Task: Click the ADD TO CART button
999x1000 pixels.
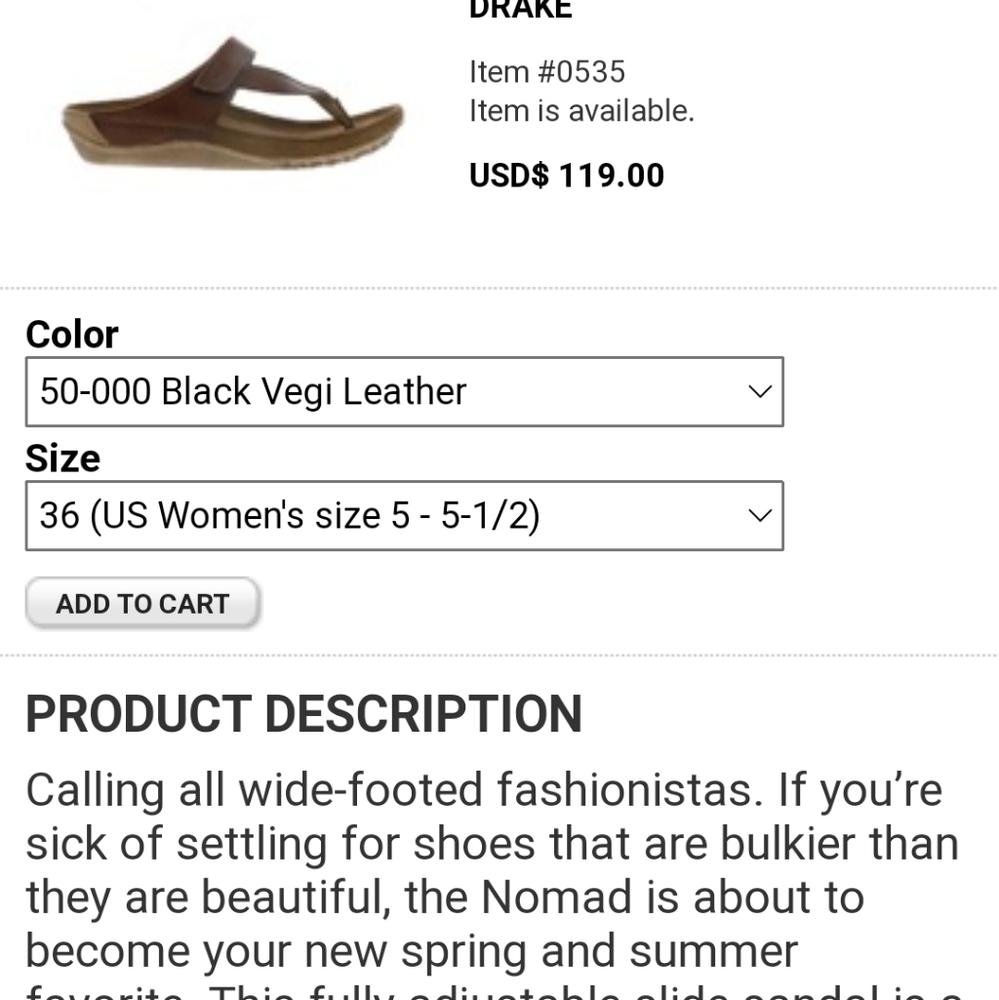Action: [142, 603]
